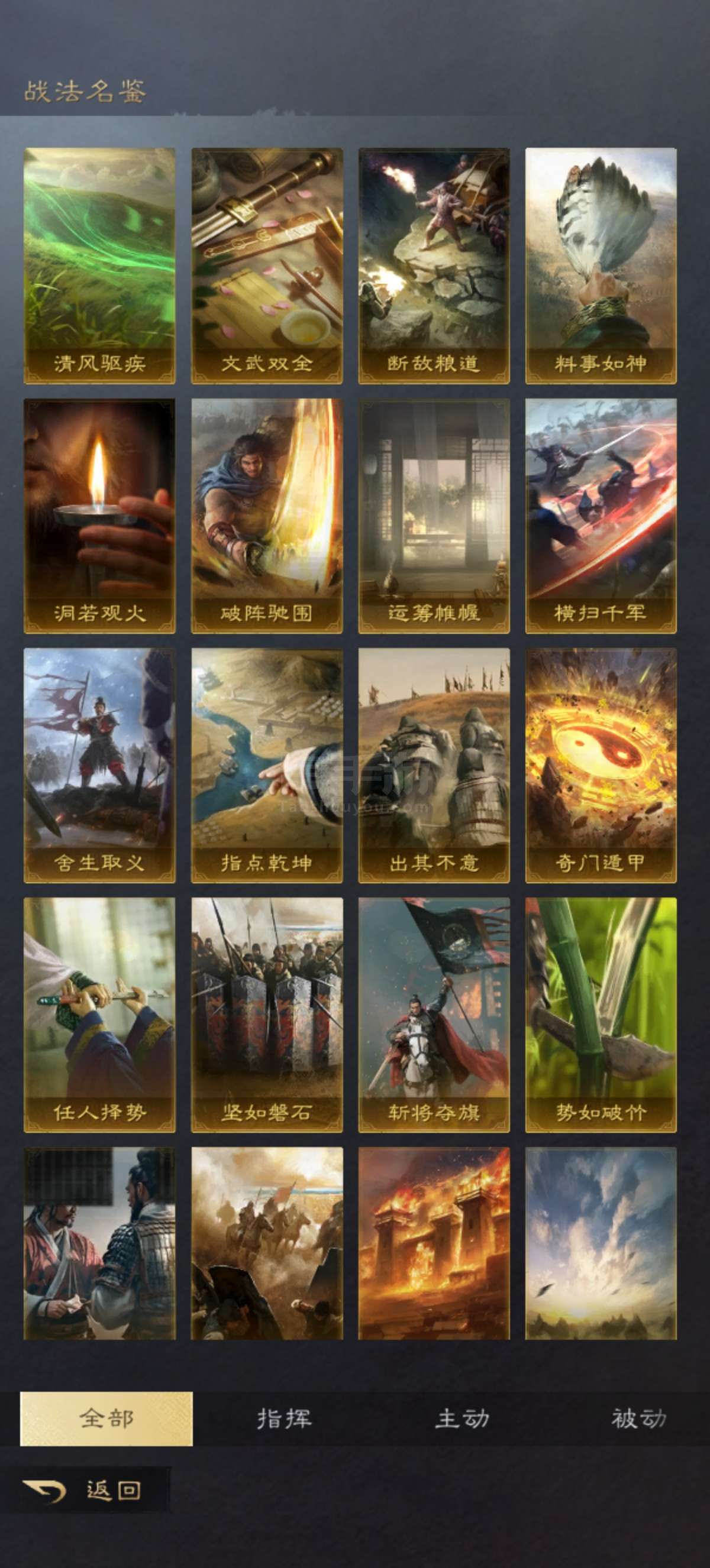Open the 文武双全 tactic card
This screenshot has width=710, height=1568.
pos(267,266)
